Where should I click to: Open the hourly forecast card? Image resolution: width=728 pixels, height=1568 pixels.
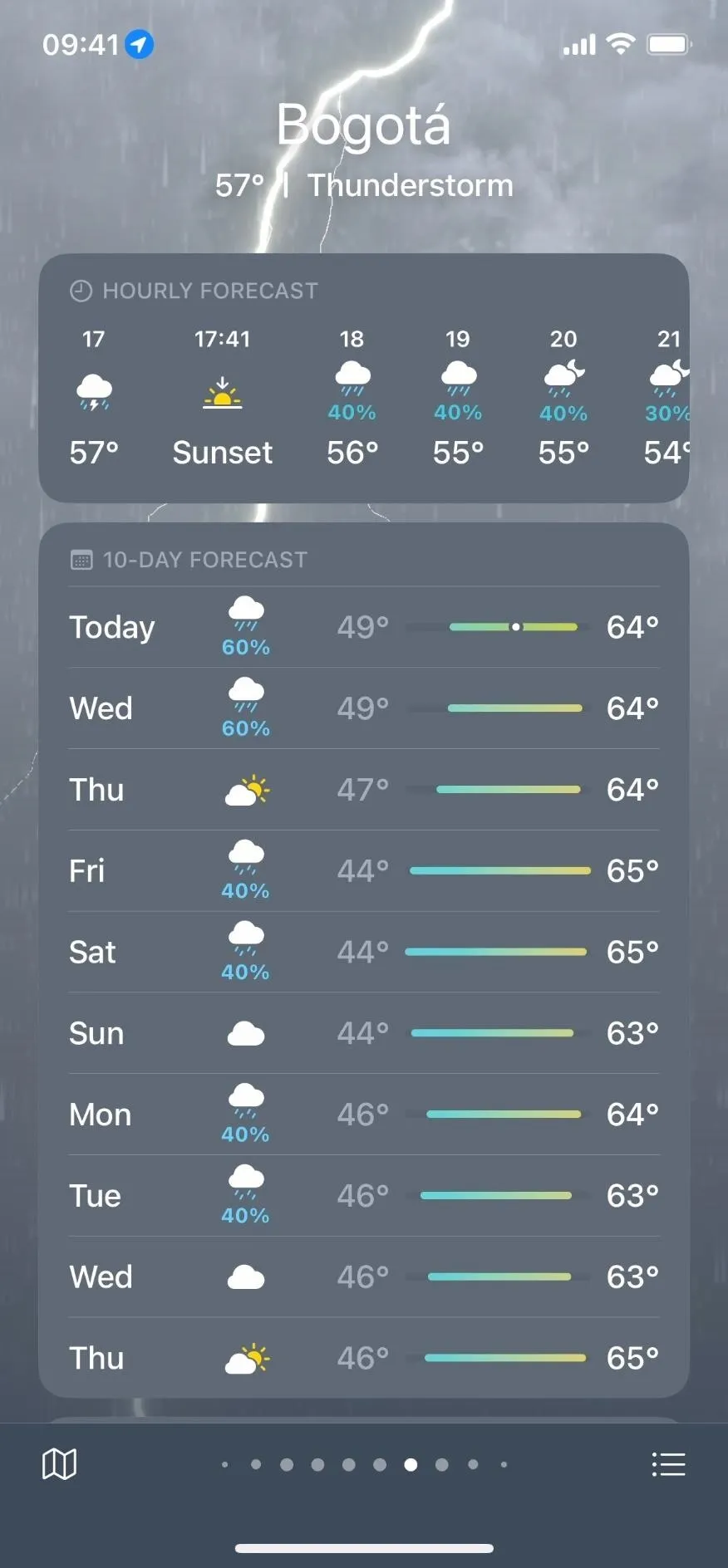pyautogui.click(x=364, y=378)
